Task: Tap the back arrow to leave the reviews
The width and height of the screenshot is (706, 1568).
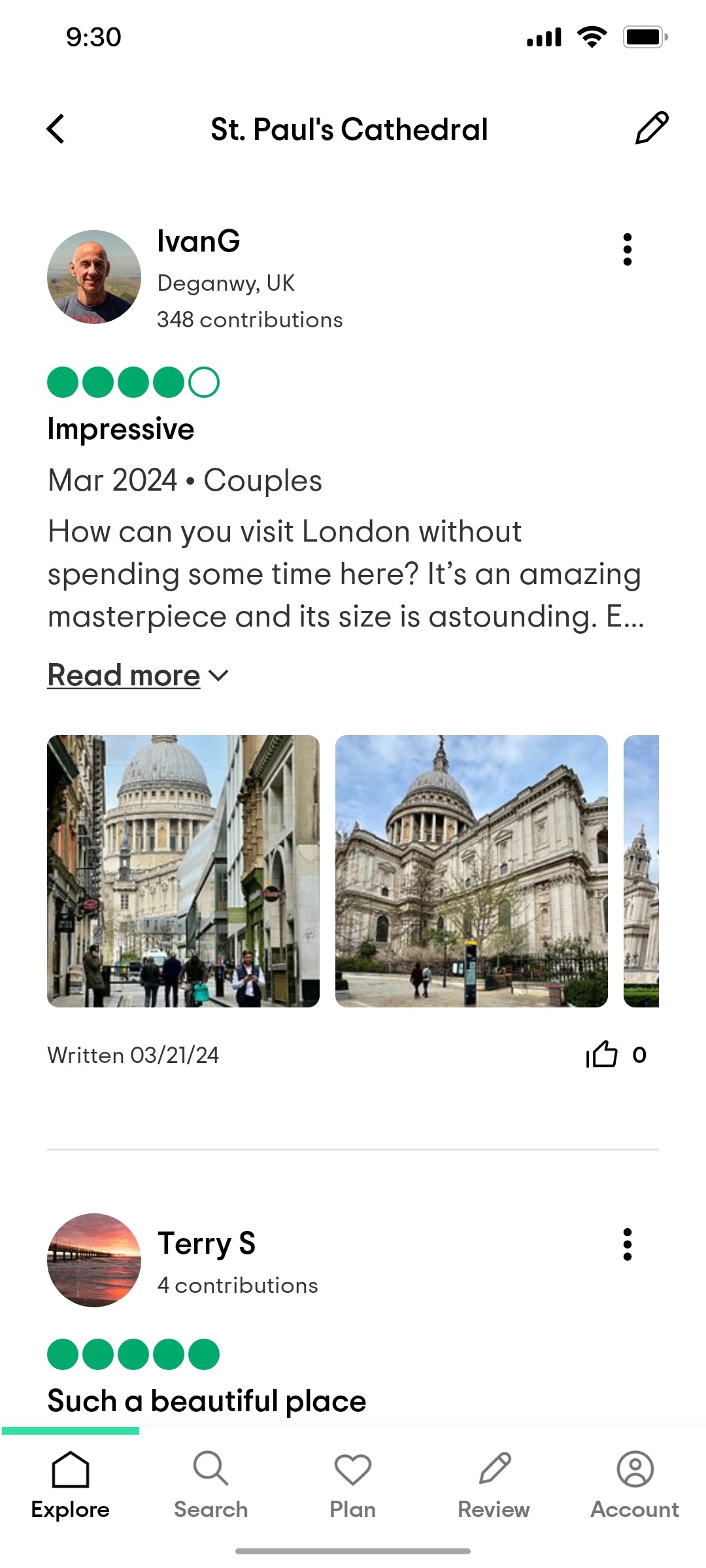Action: pos(56,129)
